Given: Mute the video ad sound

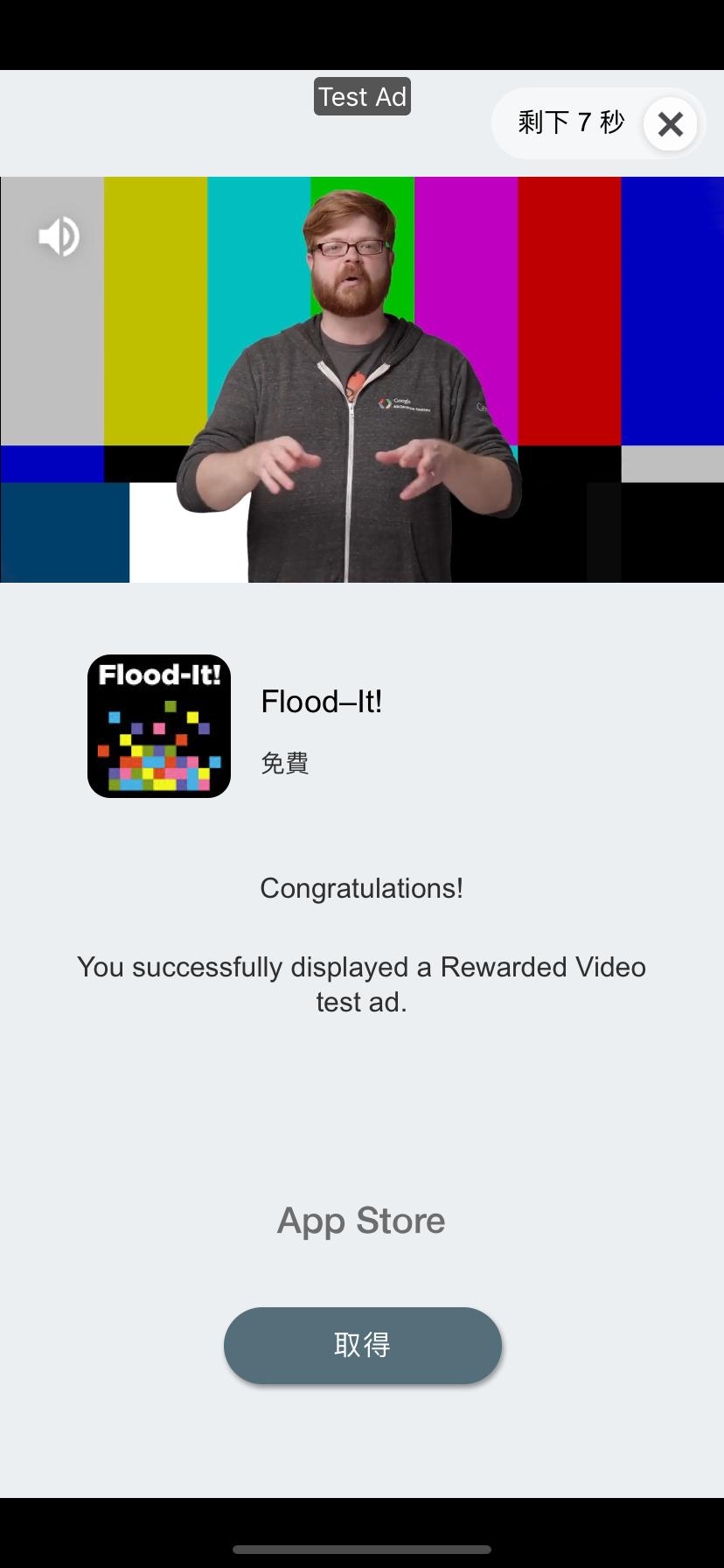Looking at the screenshot, I should [x=59, y=236].
